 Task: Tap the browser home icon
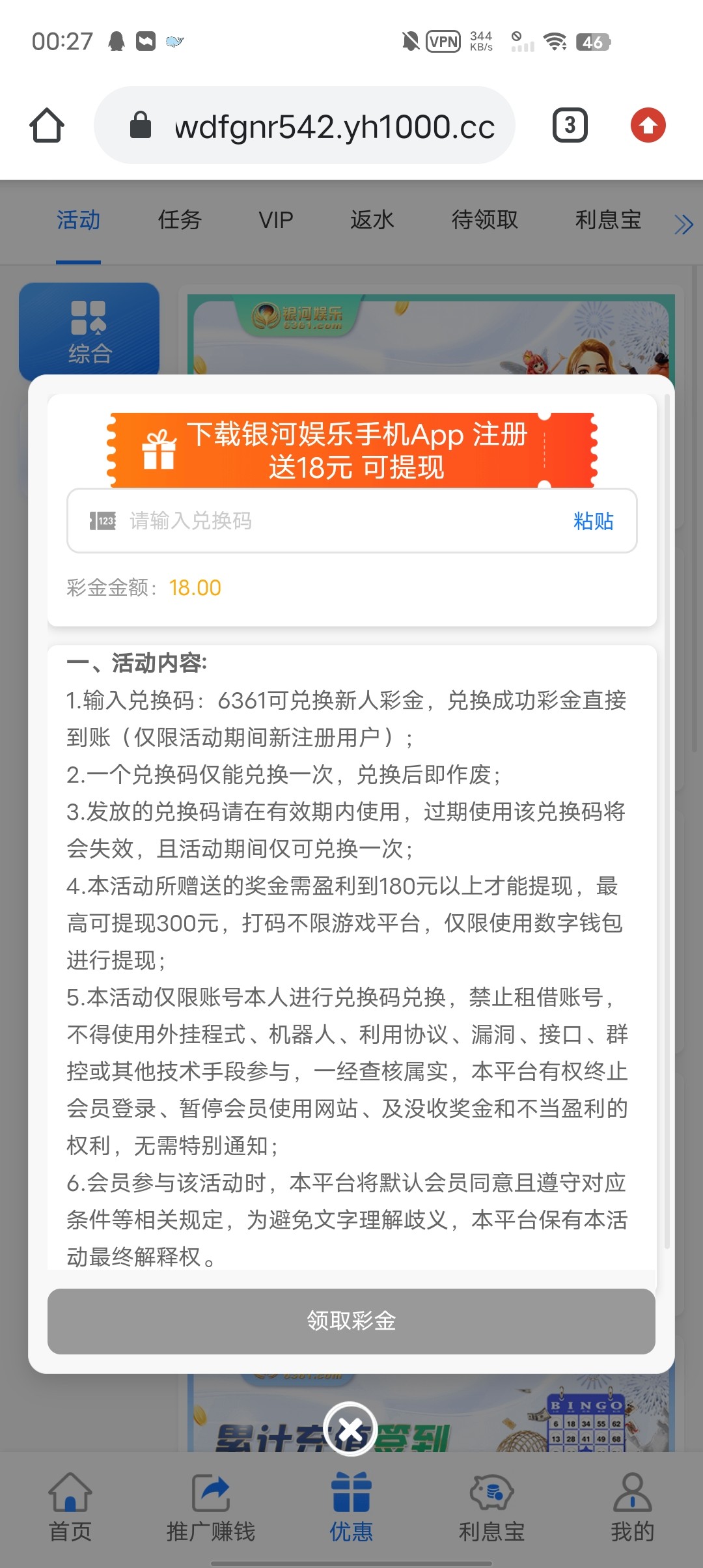pos(47,125)
